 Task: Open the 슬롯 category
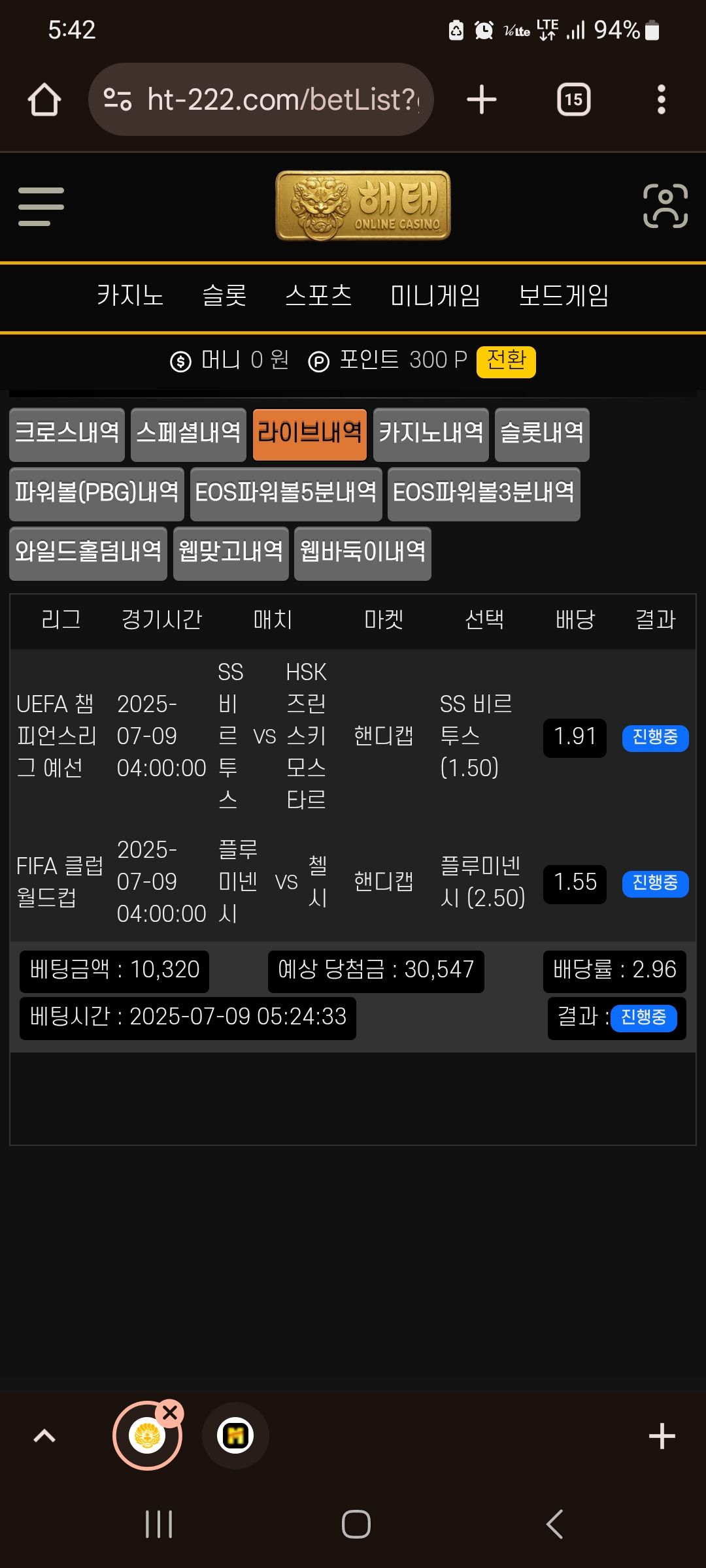224,295
